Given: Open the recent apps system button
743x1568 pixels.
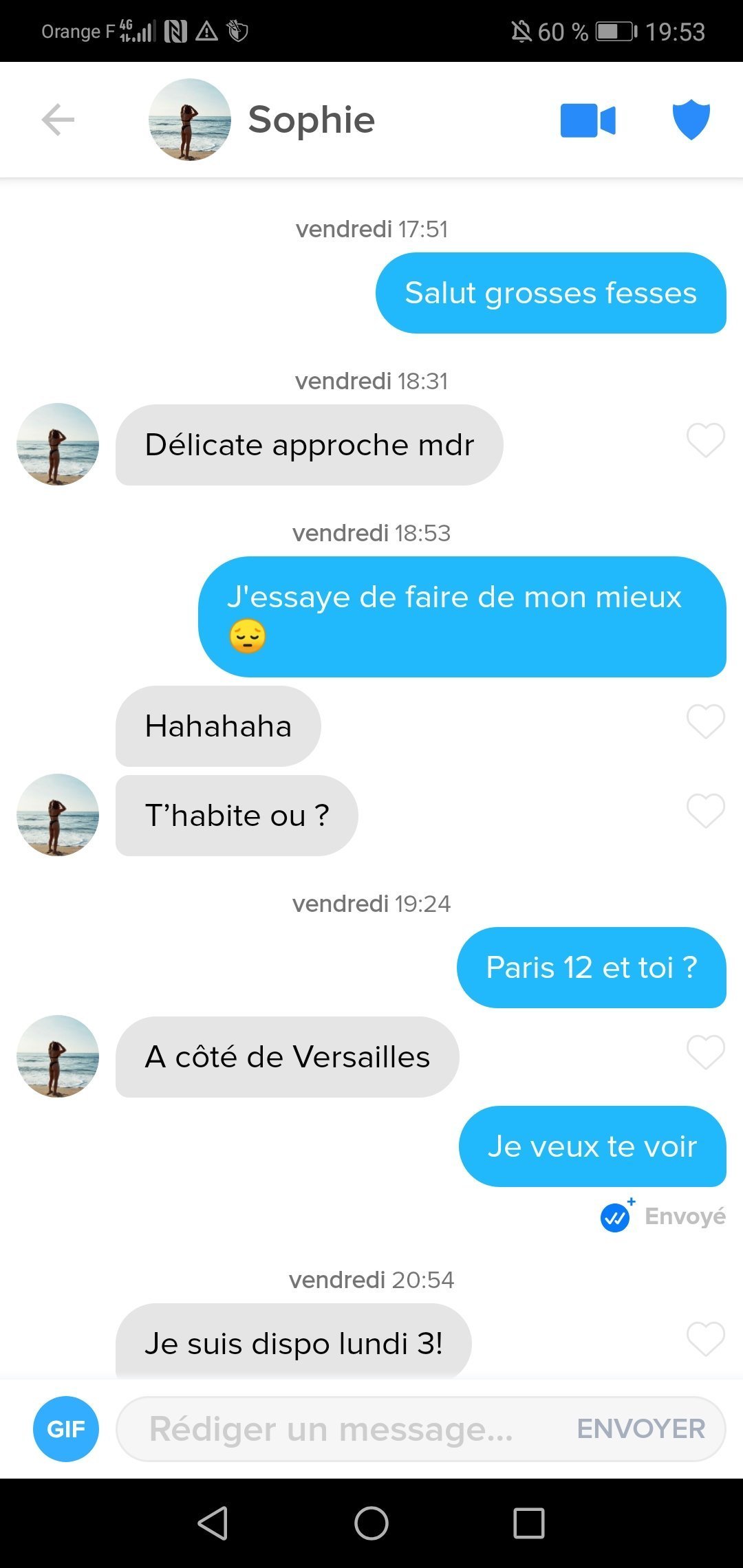Looking at the screenshot, I should [529, 1523].
